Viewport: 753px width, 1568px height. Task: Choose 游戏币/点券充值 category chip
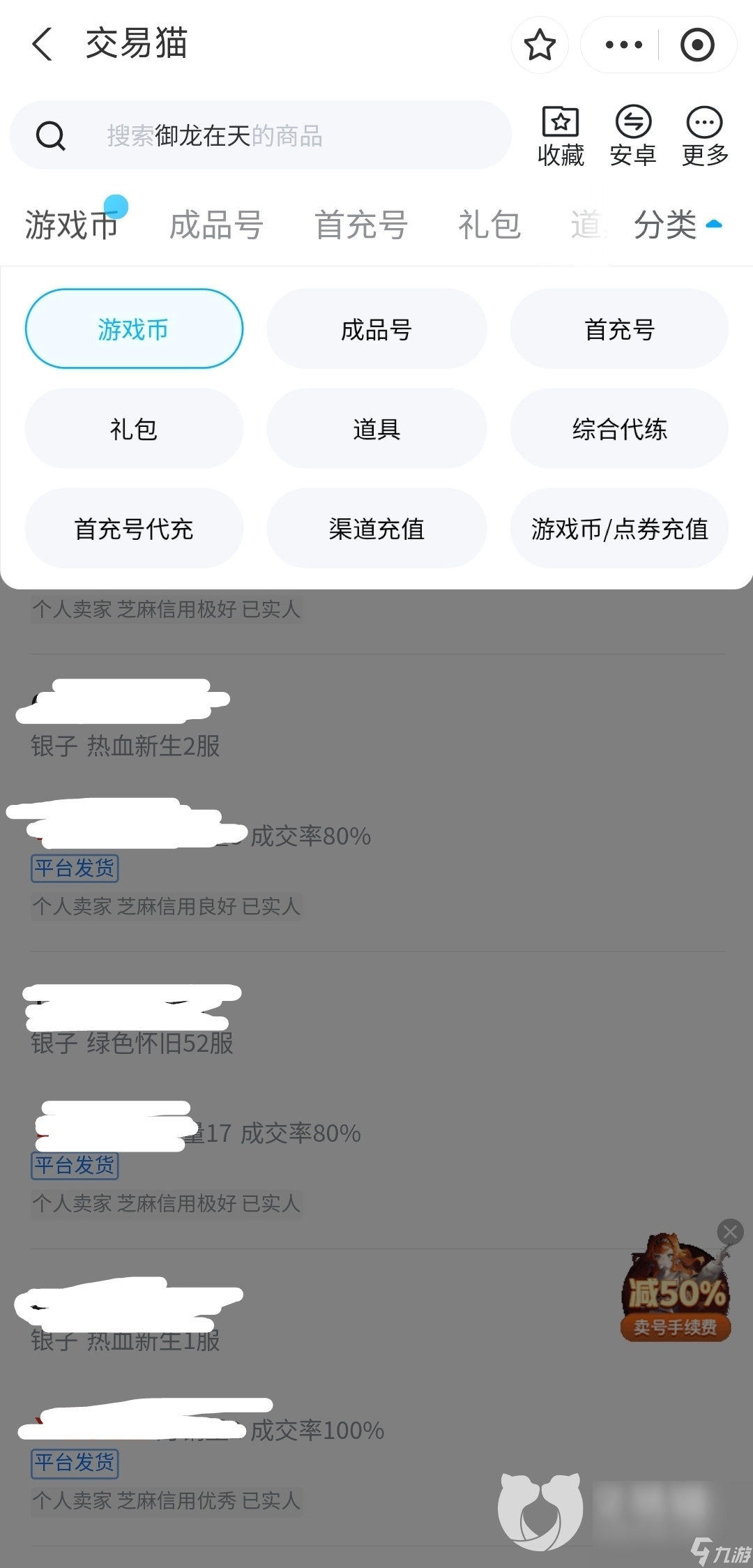(619, 528)
